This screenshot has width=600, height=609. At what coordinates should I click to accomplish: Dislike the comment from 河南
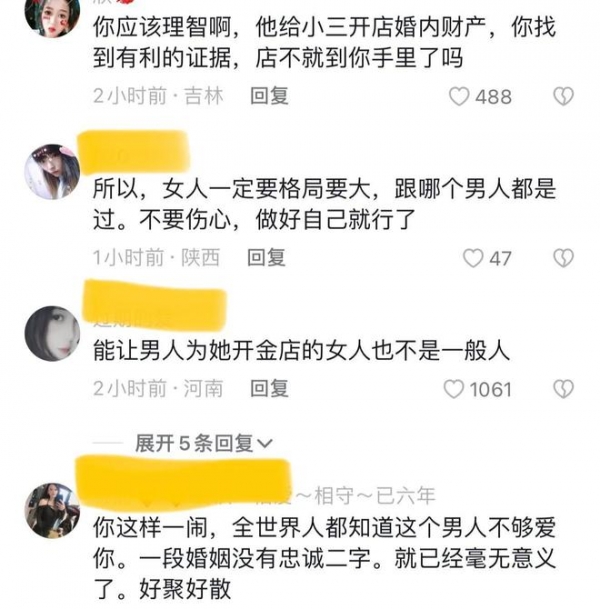564,389
